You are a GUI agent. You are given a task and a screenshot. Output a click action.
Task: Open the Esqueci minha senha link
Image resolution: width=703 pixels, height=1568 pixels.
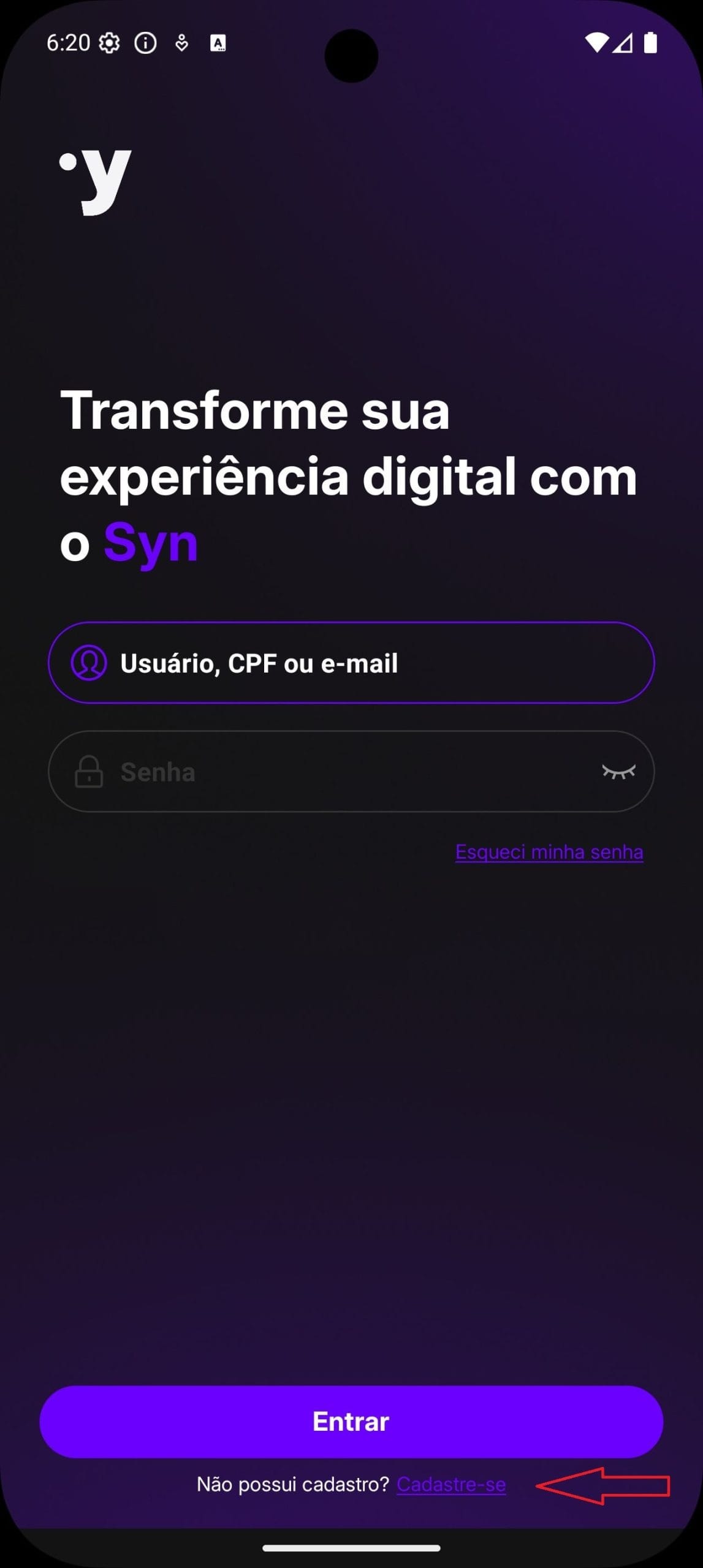pyautogui.click(x=549, y=851)
